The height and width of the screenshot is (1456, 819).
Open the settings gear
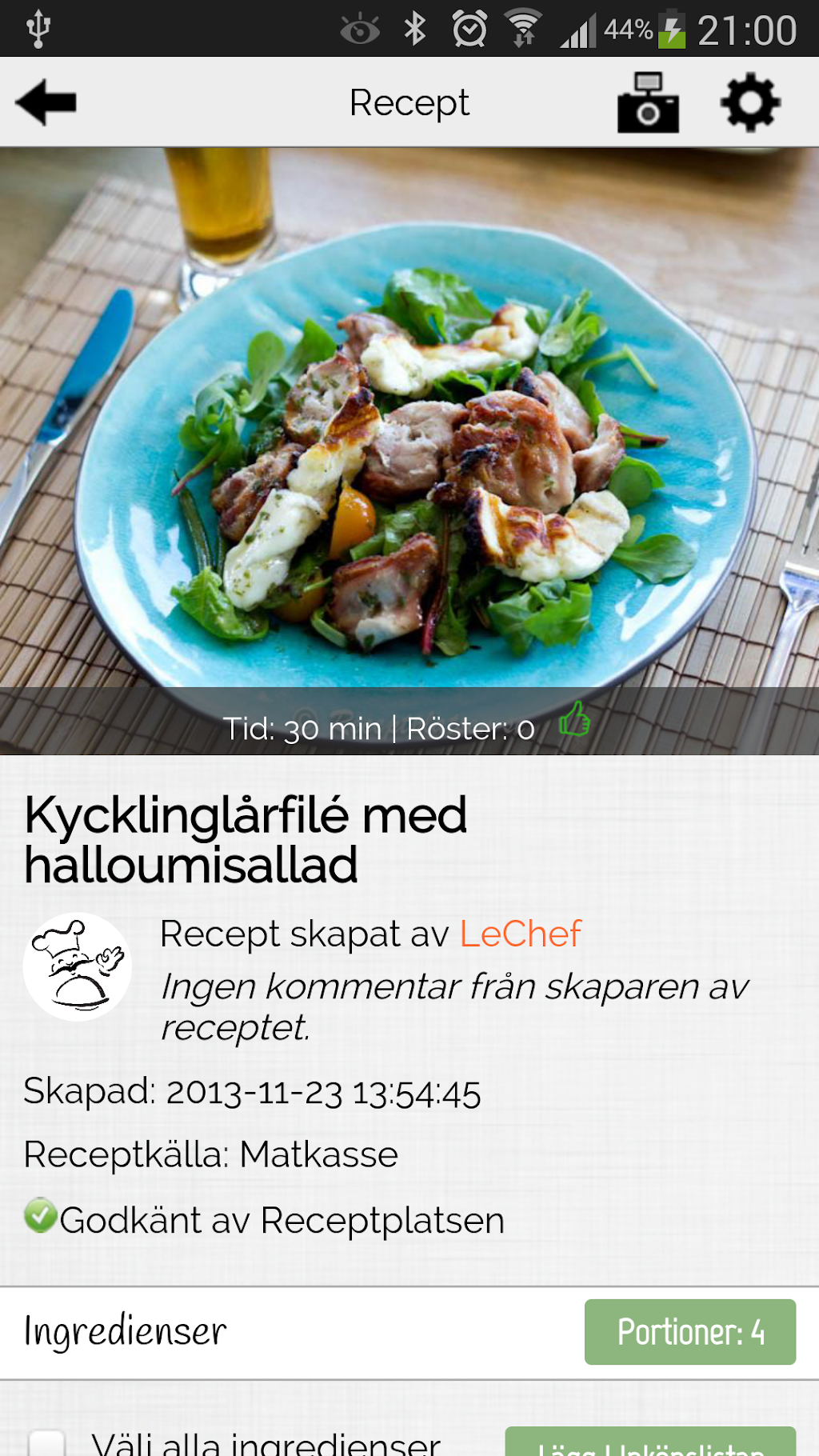click(749, 103)
